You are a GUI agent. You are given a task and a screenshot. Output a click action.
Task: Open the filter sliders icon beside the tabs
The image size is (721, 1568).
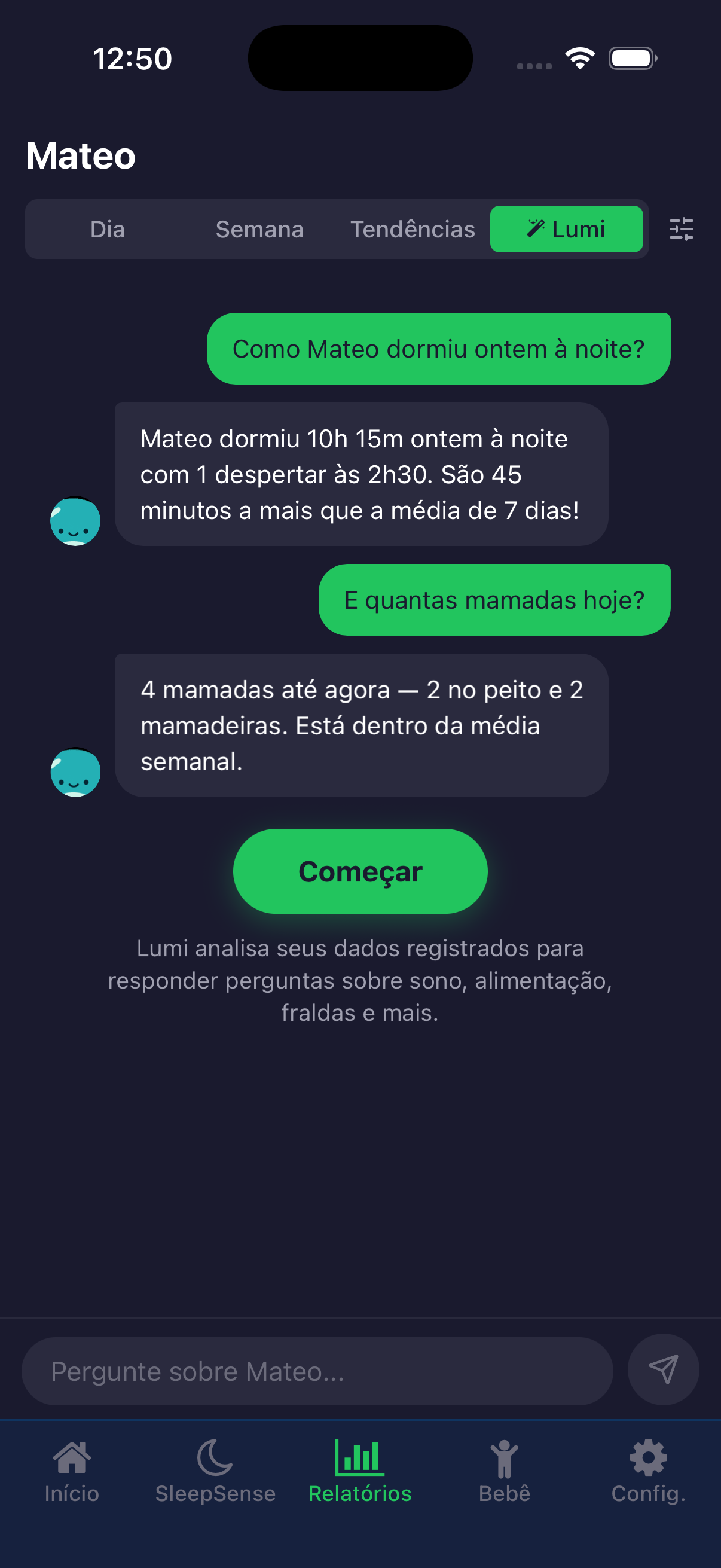click(x=682, y=229)
